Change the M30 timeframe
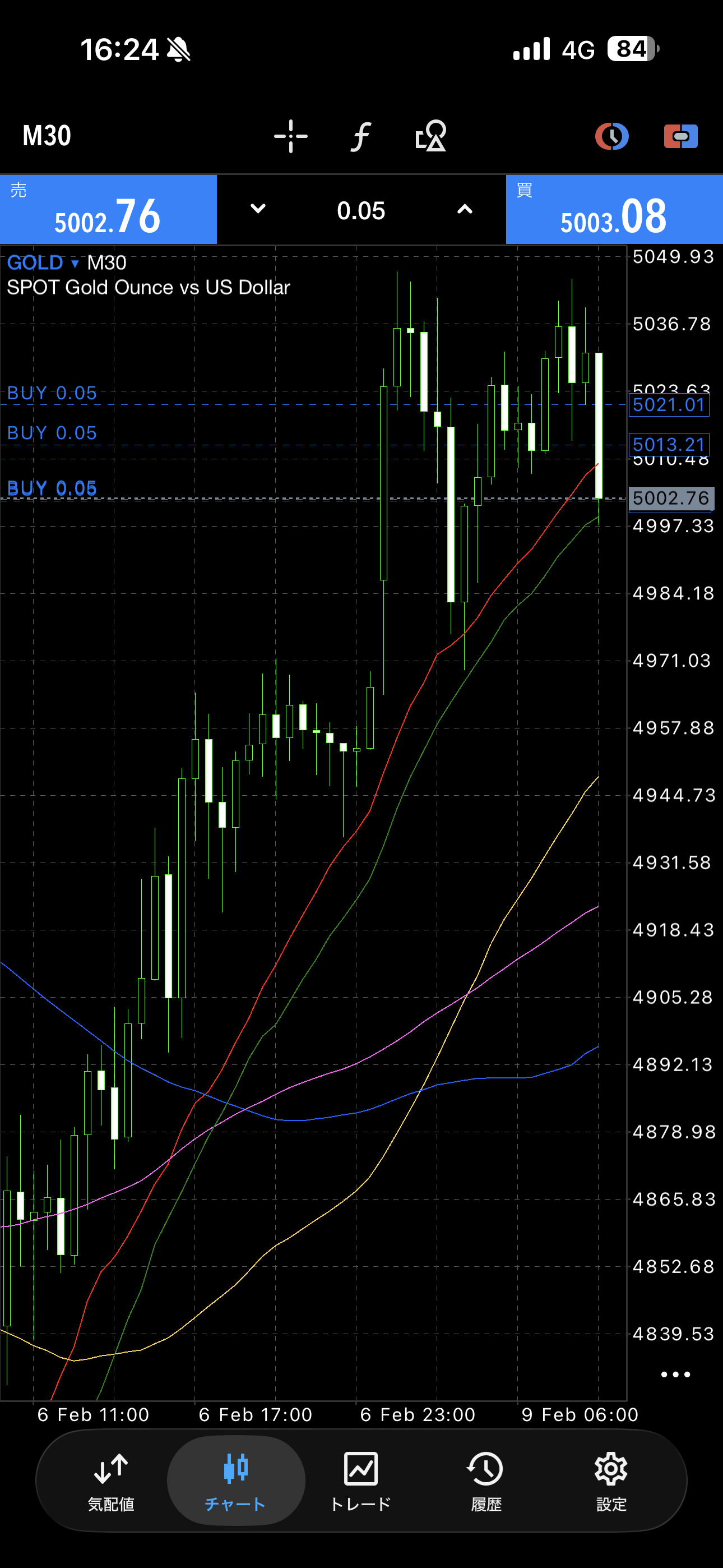The width and height of the screenshot is (723, 1568). coord(47,136)
